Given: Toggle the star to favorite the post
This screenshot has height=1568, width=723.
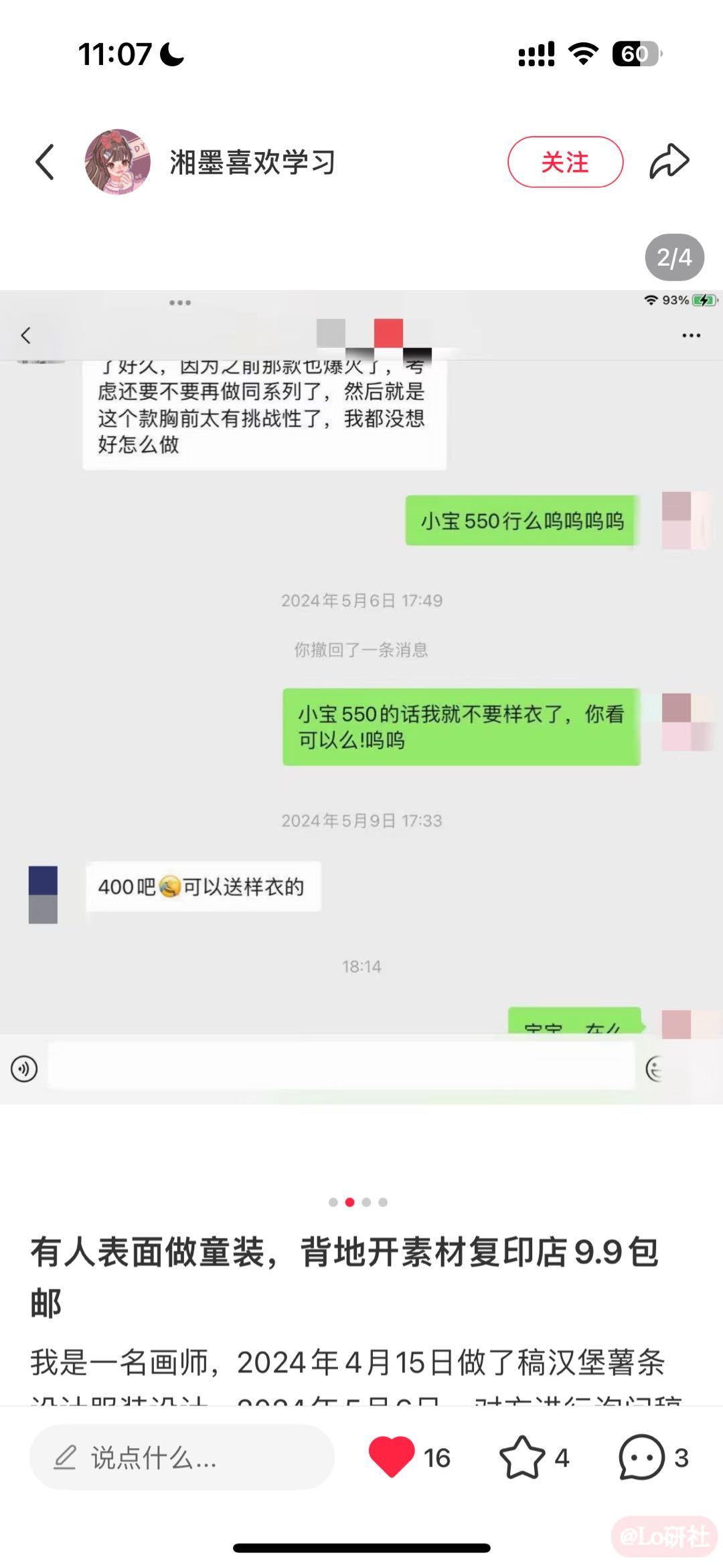Looking at the screenshot, I should pos(524,1456).
